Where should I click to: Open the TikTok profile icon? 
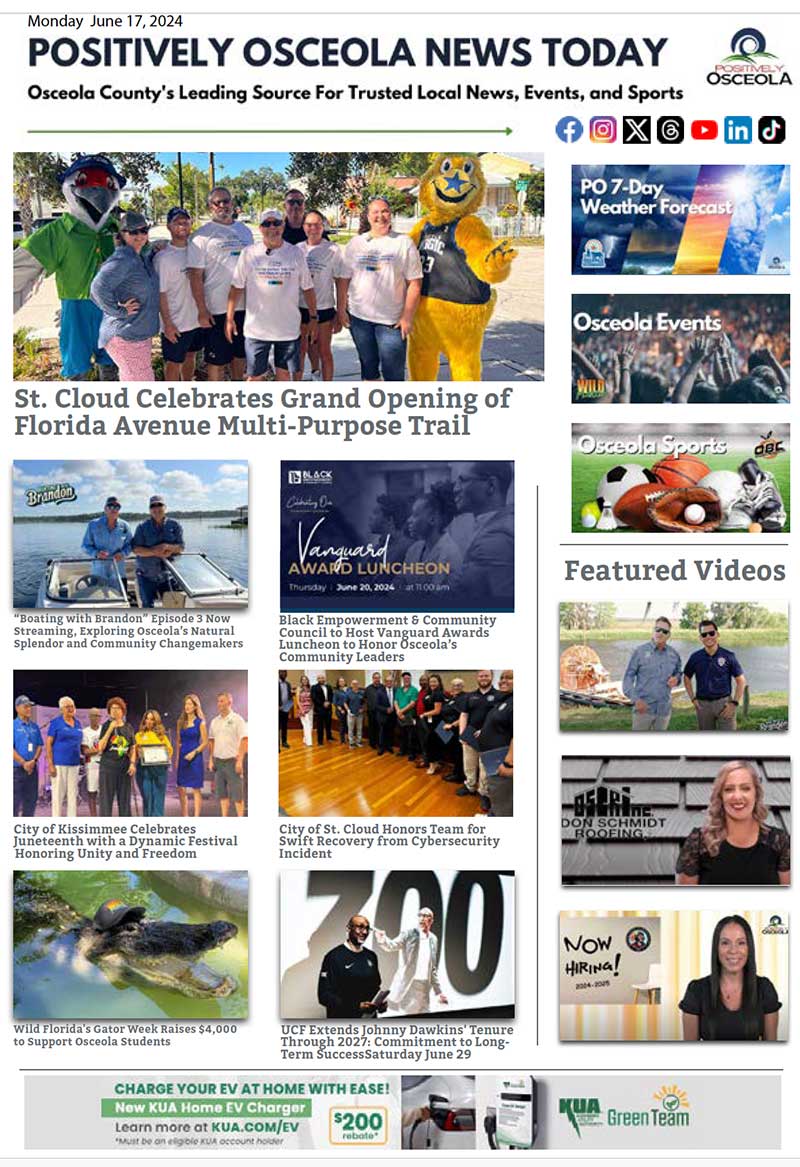771,130
